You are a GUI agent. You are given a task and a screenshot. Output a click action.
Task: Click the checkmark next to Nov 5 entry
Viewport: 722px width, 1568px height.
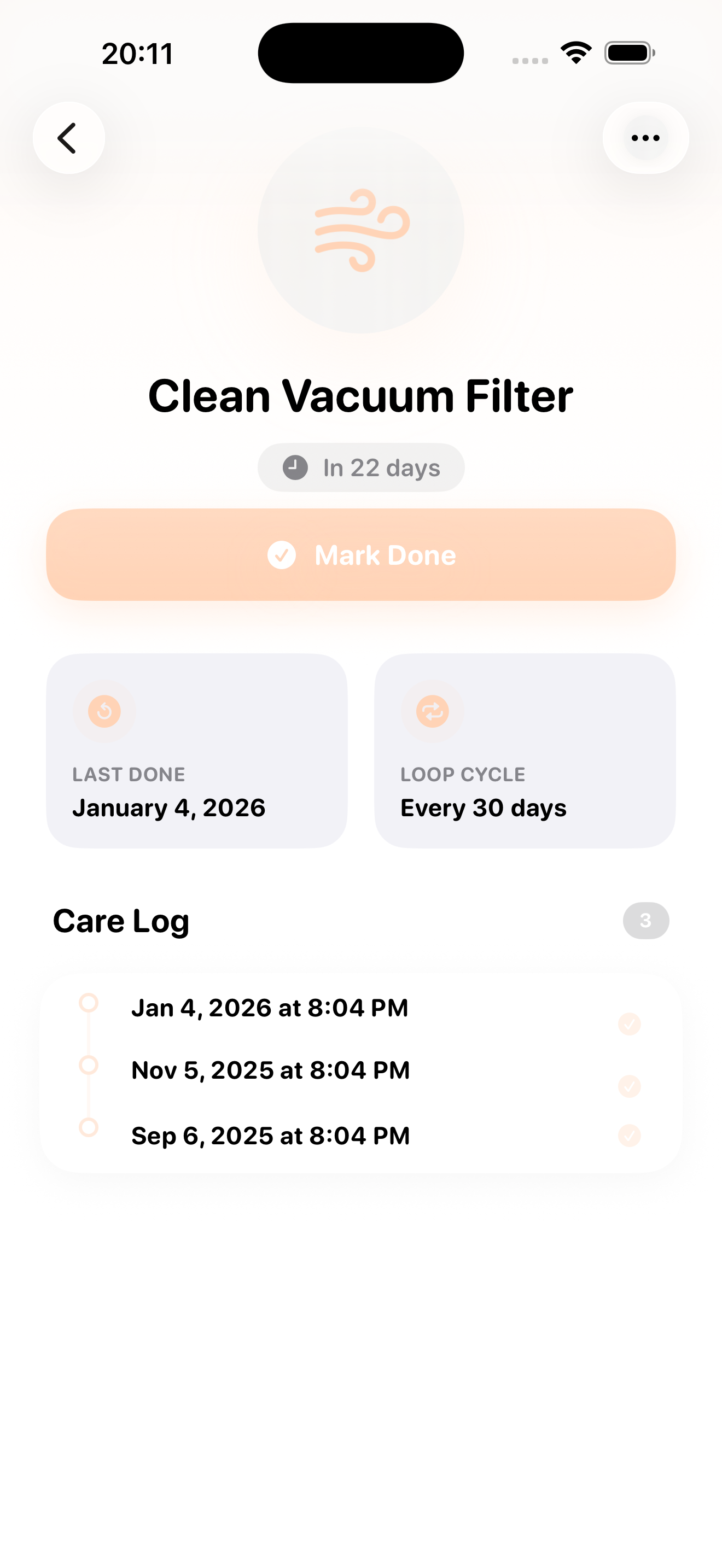tap(630, 1087)
